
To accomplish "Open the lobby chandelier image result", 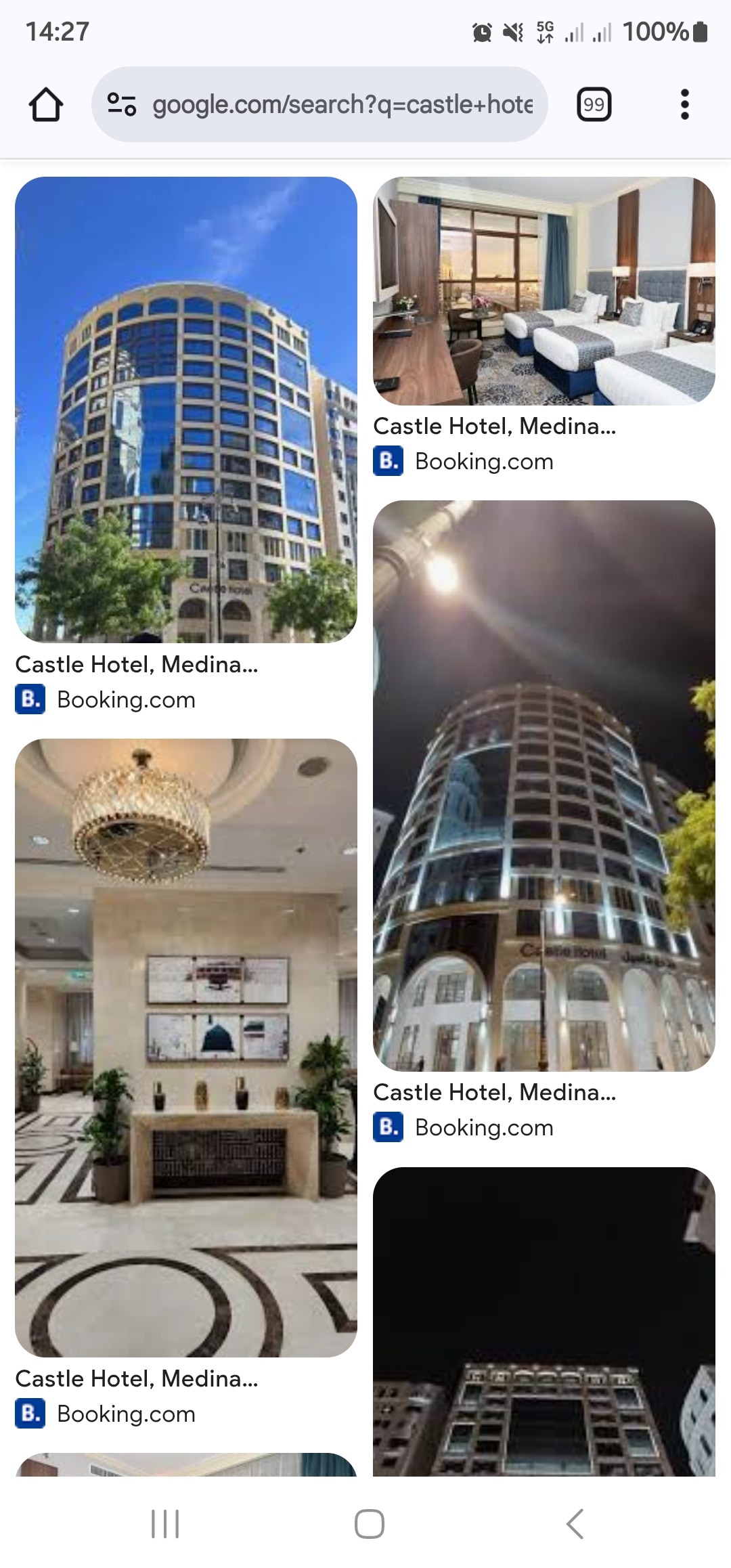I will pyautogui.click(x=186, y=1048).
